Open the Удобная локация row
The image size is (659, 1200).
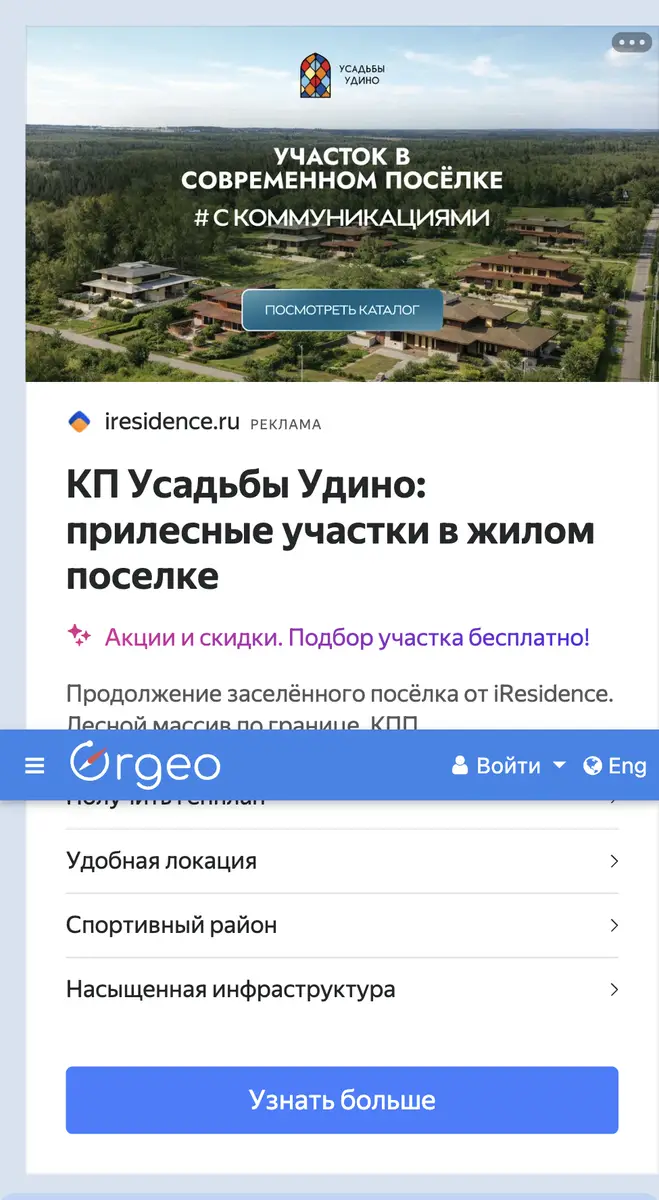[x=342, y=861]
